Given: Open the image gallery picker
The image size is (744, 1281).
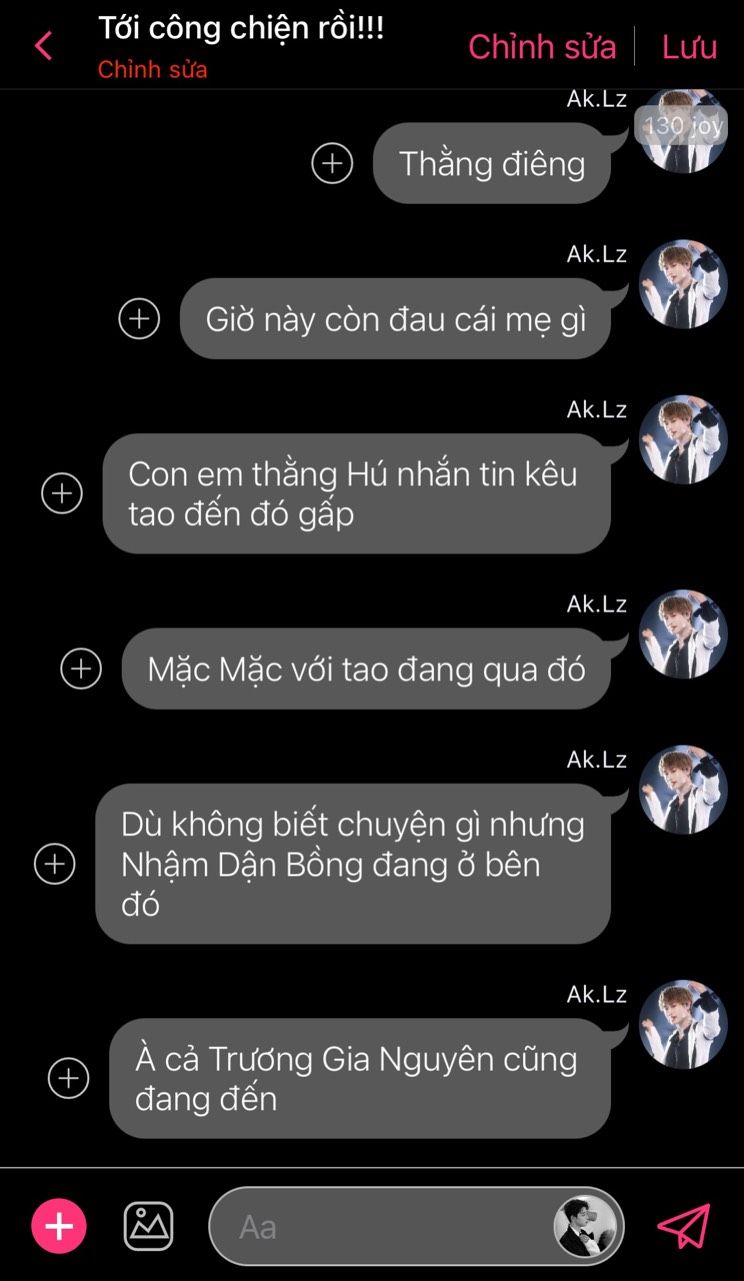Looking at the screenshot, I should [x=148, y=1225].
